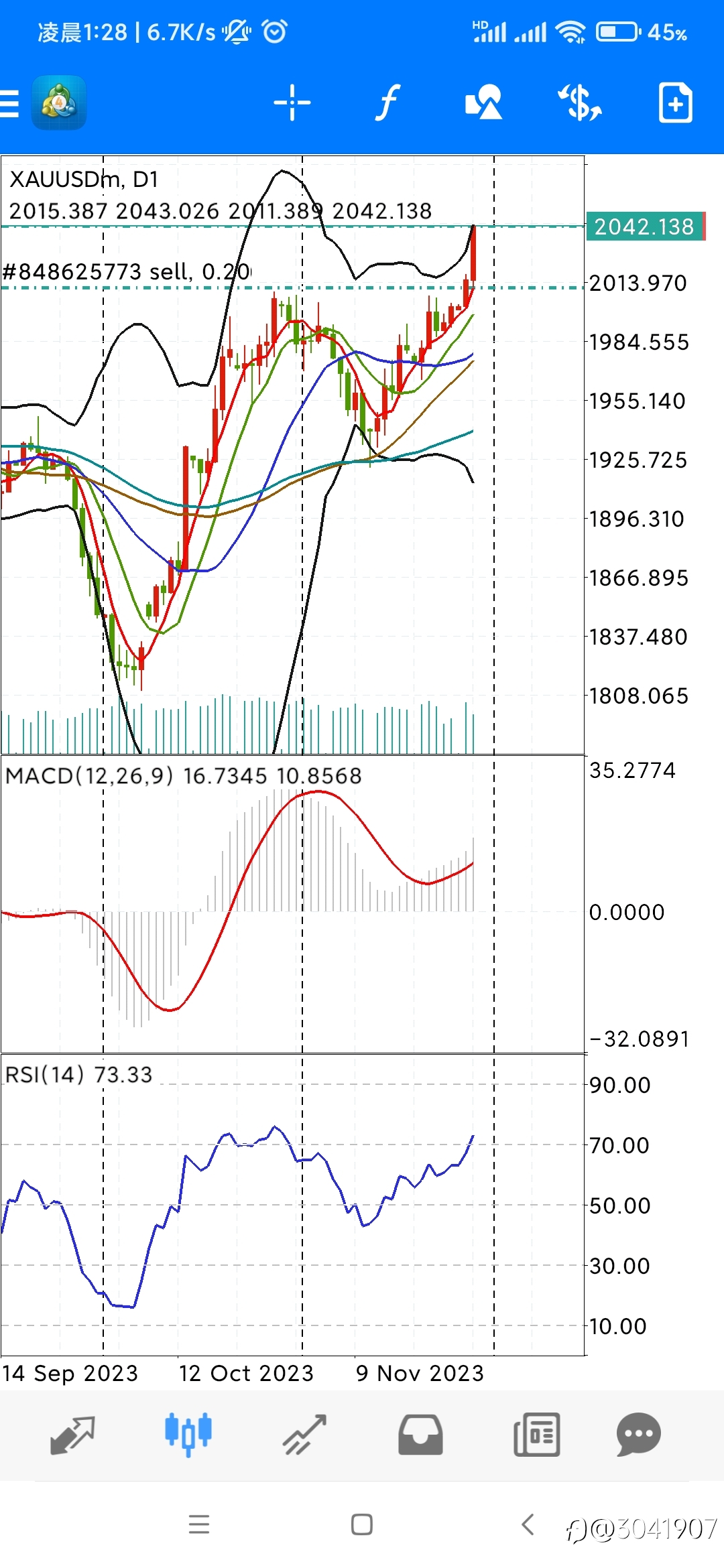Open the History tab
Screen dimensions: 724x1568
click(420, 1435)
